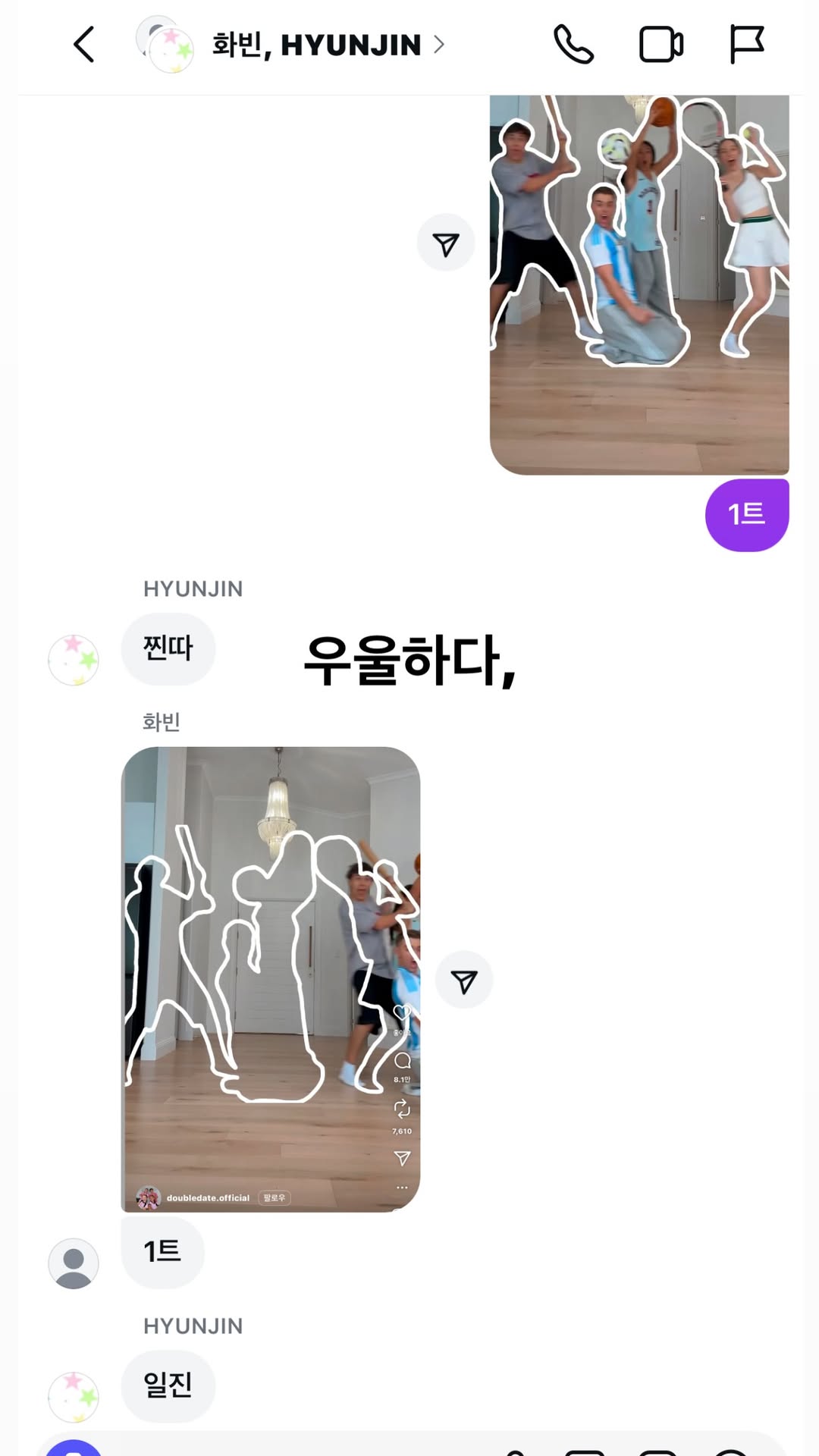
Task: Go back to the message list
Action: coord(84,44)
